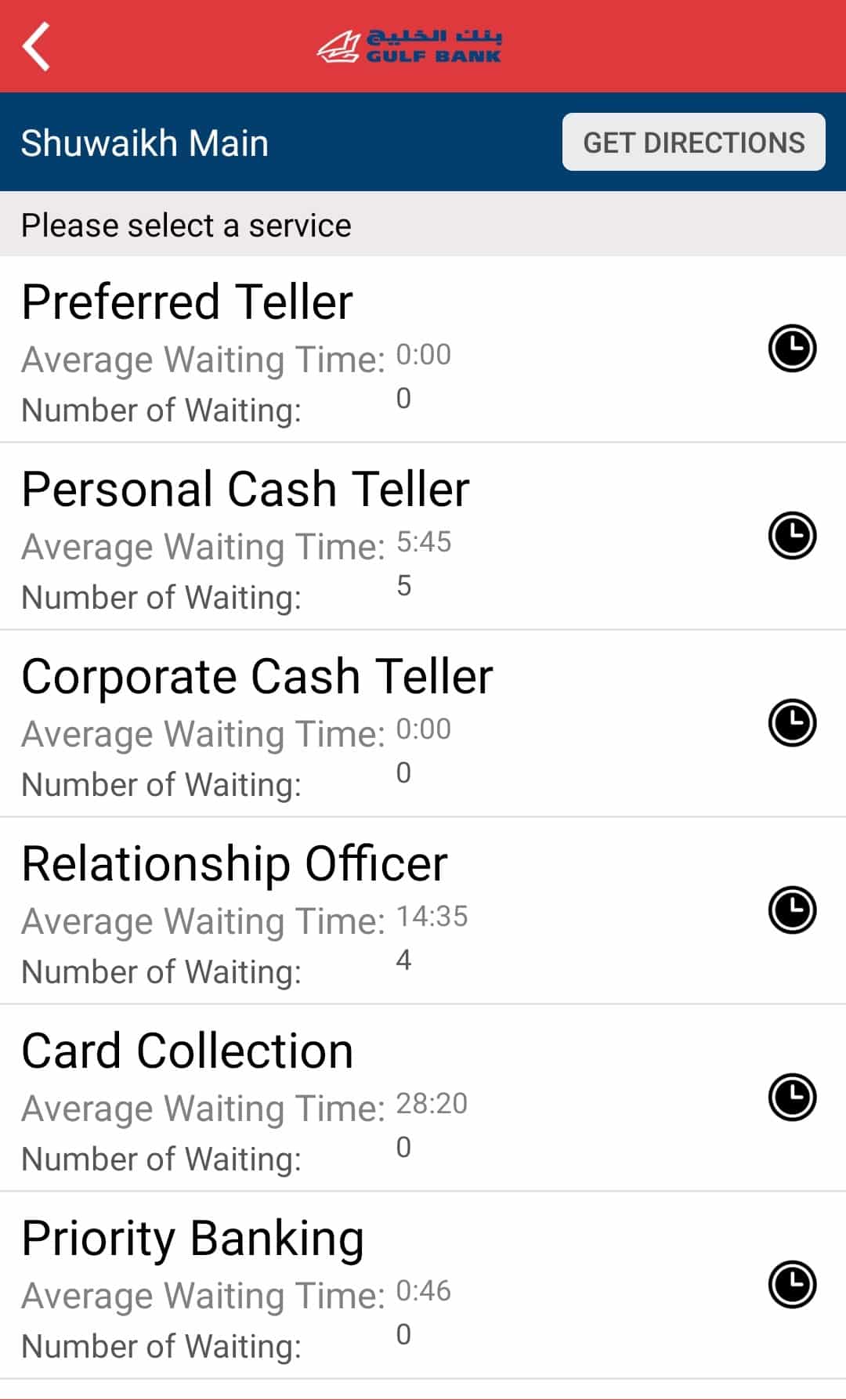Viewport: 846px width, 1400px height.
Task: Go back using the header arrow
Action: pyautogui.click(x=37, y=47)
